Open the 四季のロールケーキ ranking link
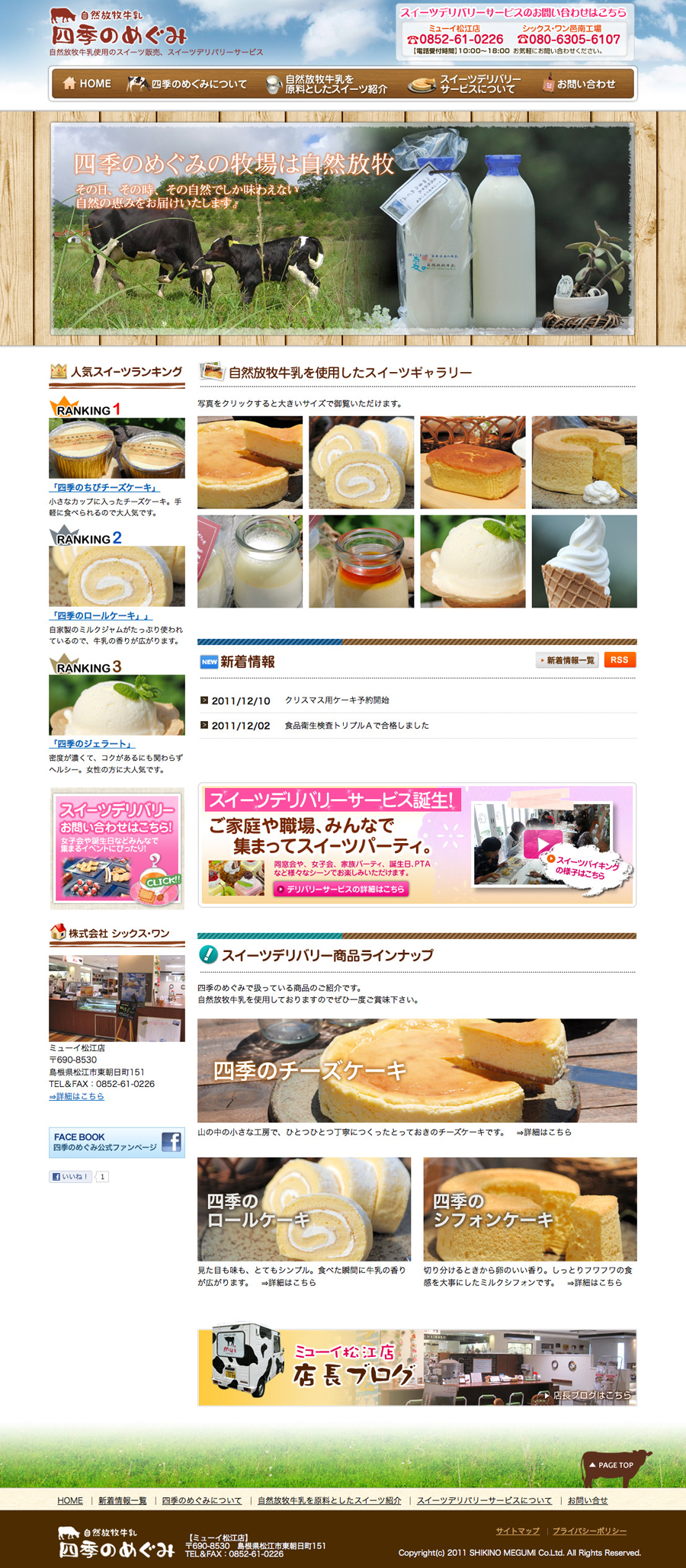Viewport: 686px width, 1568px height. click(x=101, y=616)
